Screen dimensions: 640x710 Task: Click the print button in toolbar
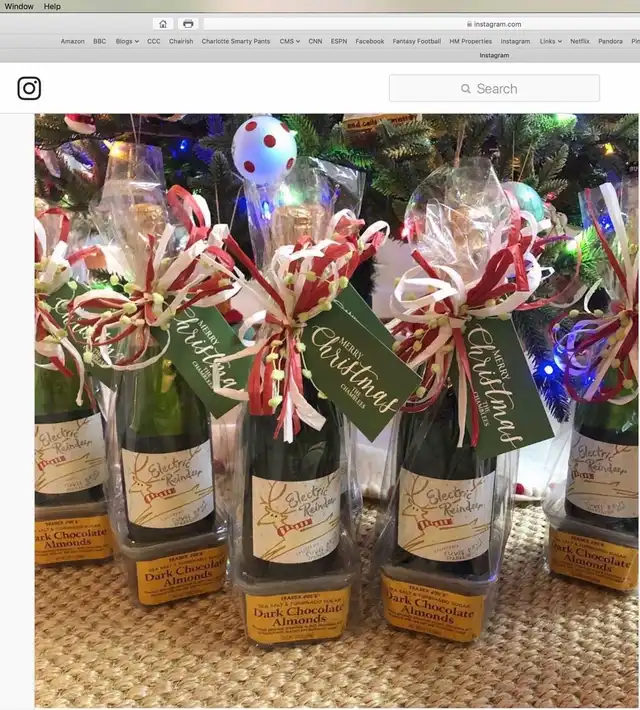pyautogui.click(x=188, y=24)
